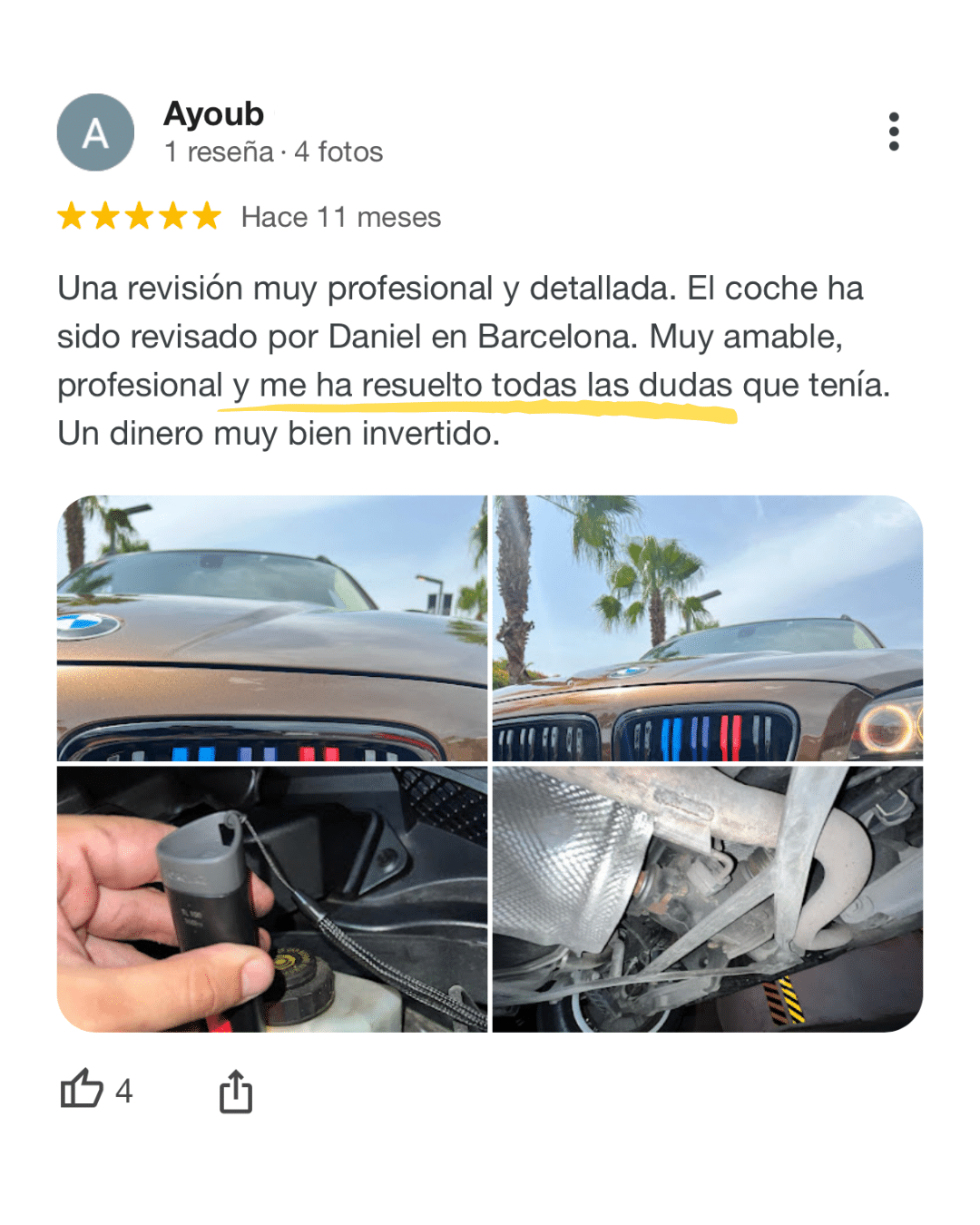980x1225 pixels.
Task: View the photo of the hand holding a tester
Action: 272,898
